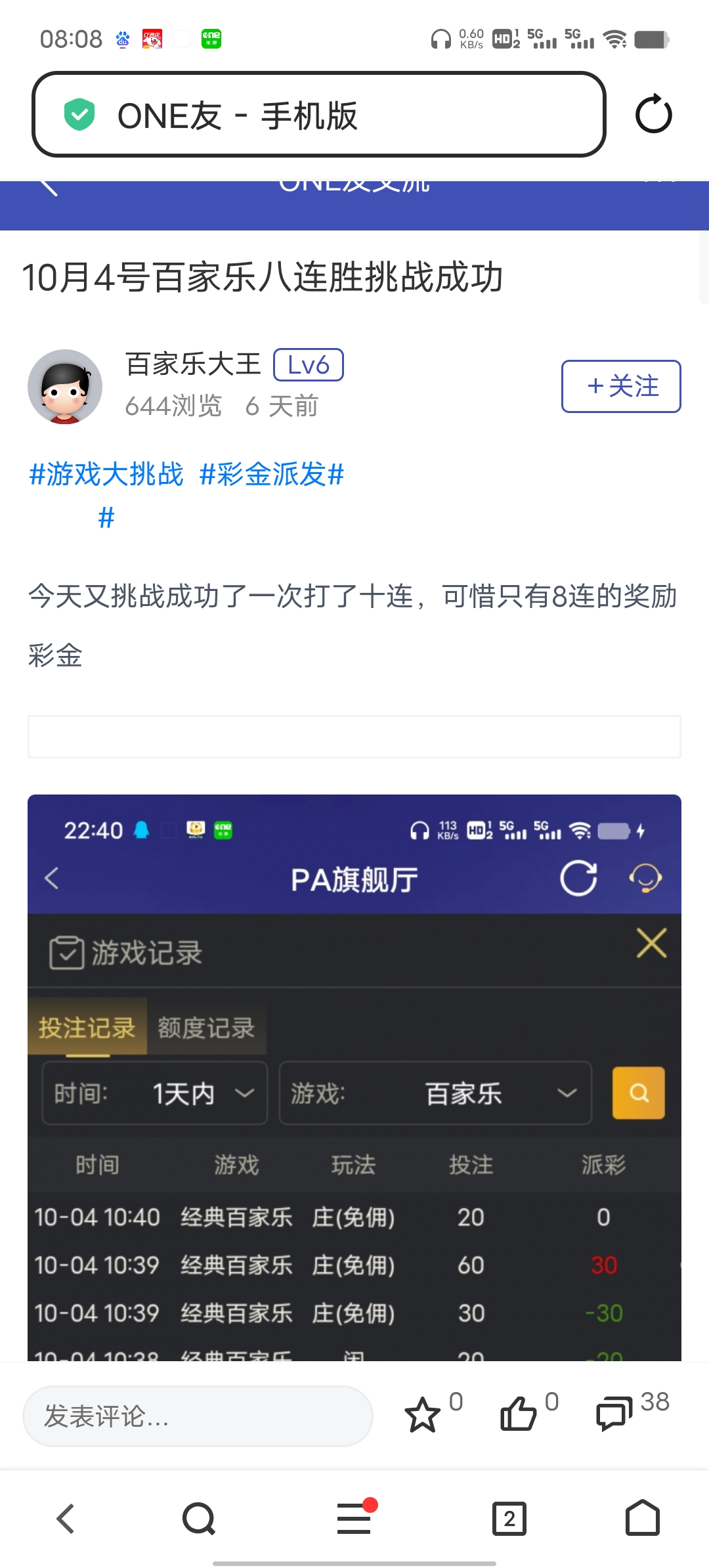View the 38 comments

(614, 1413)
